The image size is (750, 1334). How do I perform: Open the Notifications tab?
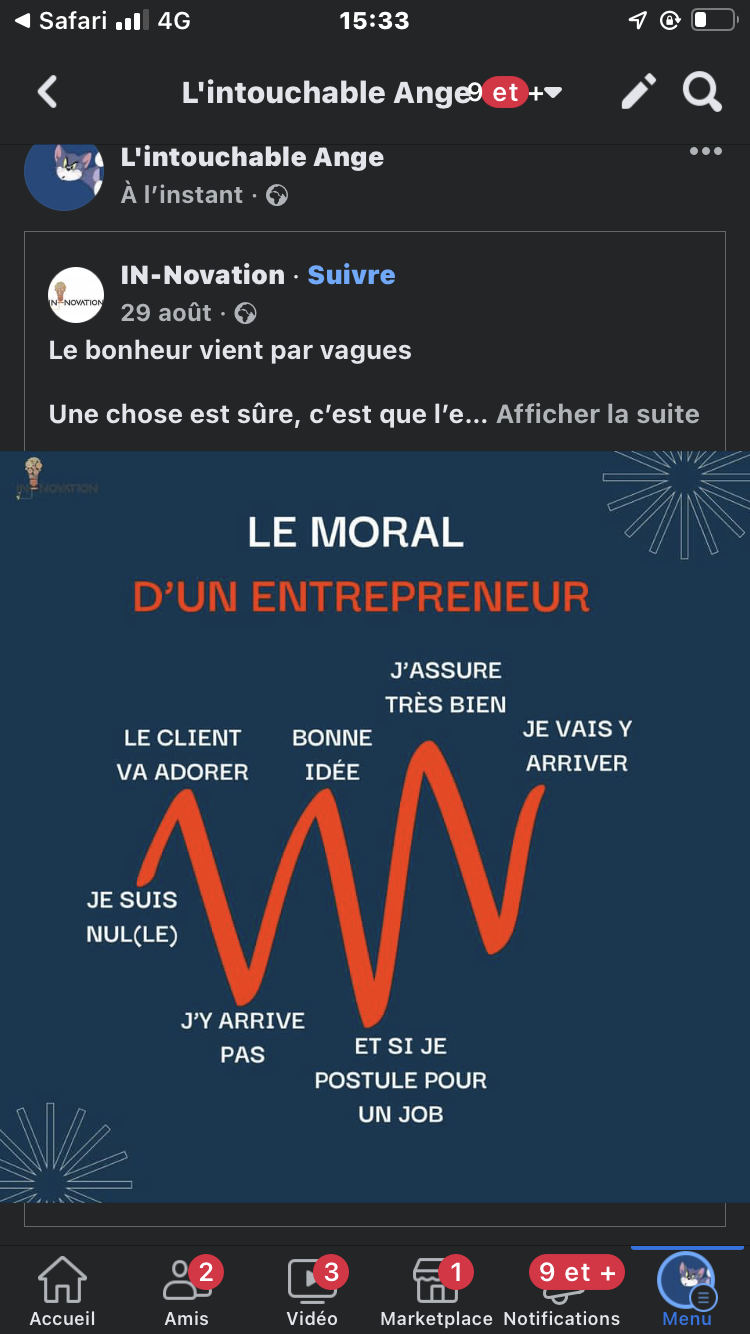tap(562, 1291)
